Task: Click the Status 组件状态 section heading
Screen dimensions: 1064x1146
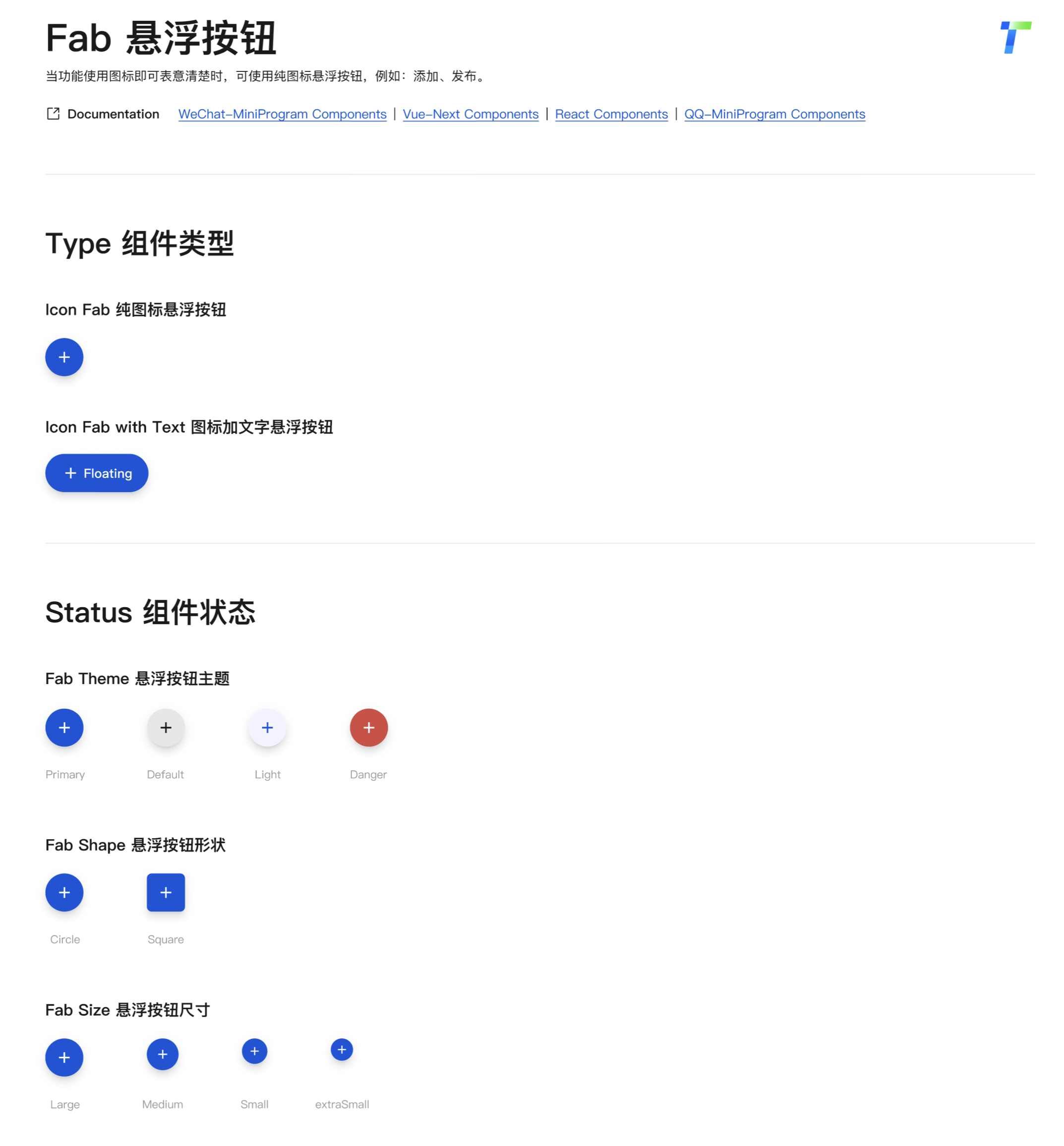Action: click(151, 612)
